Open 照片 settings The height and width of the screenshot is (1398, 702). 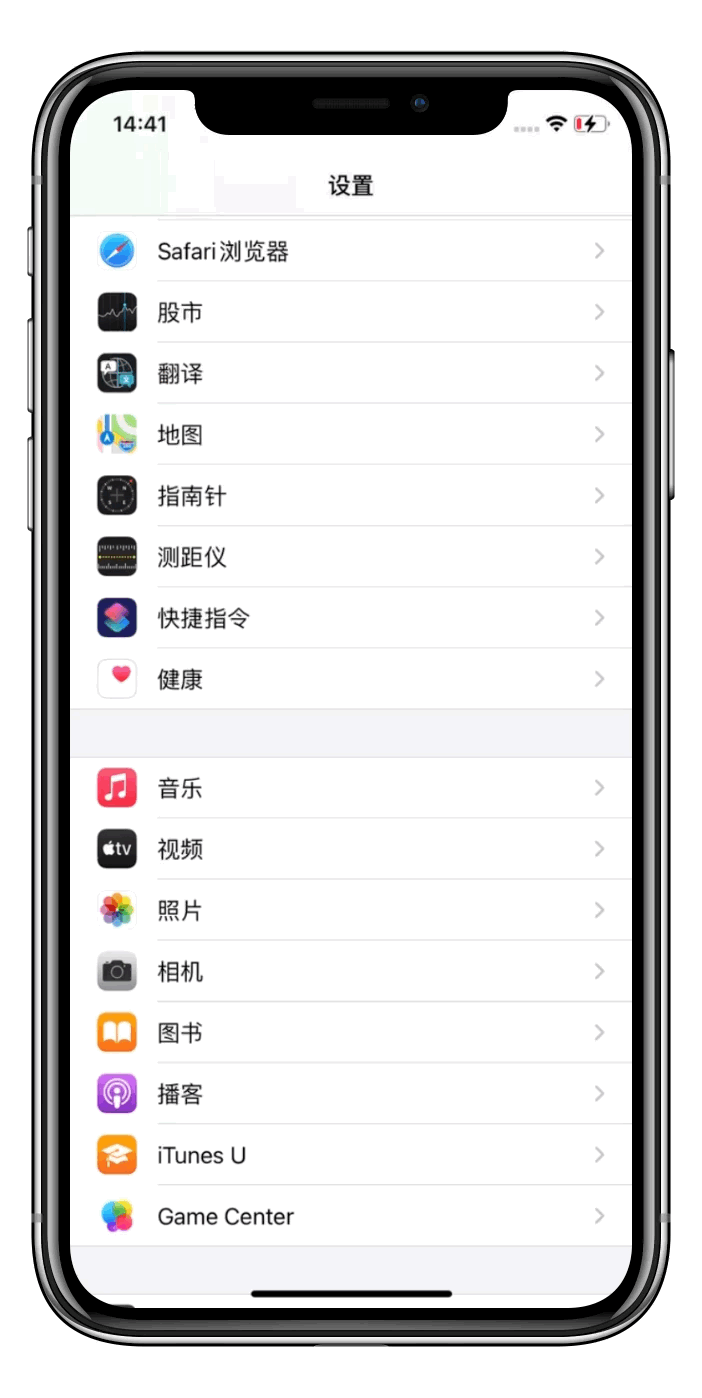tap(350, 910)
